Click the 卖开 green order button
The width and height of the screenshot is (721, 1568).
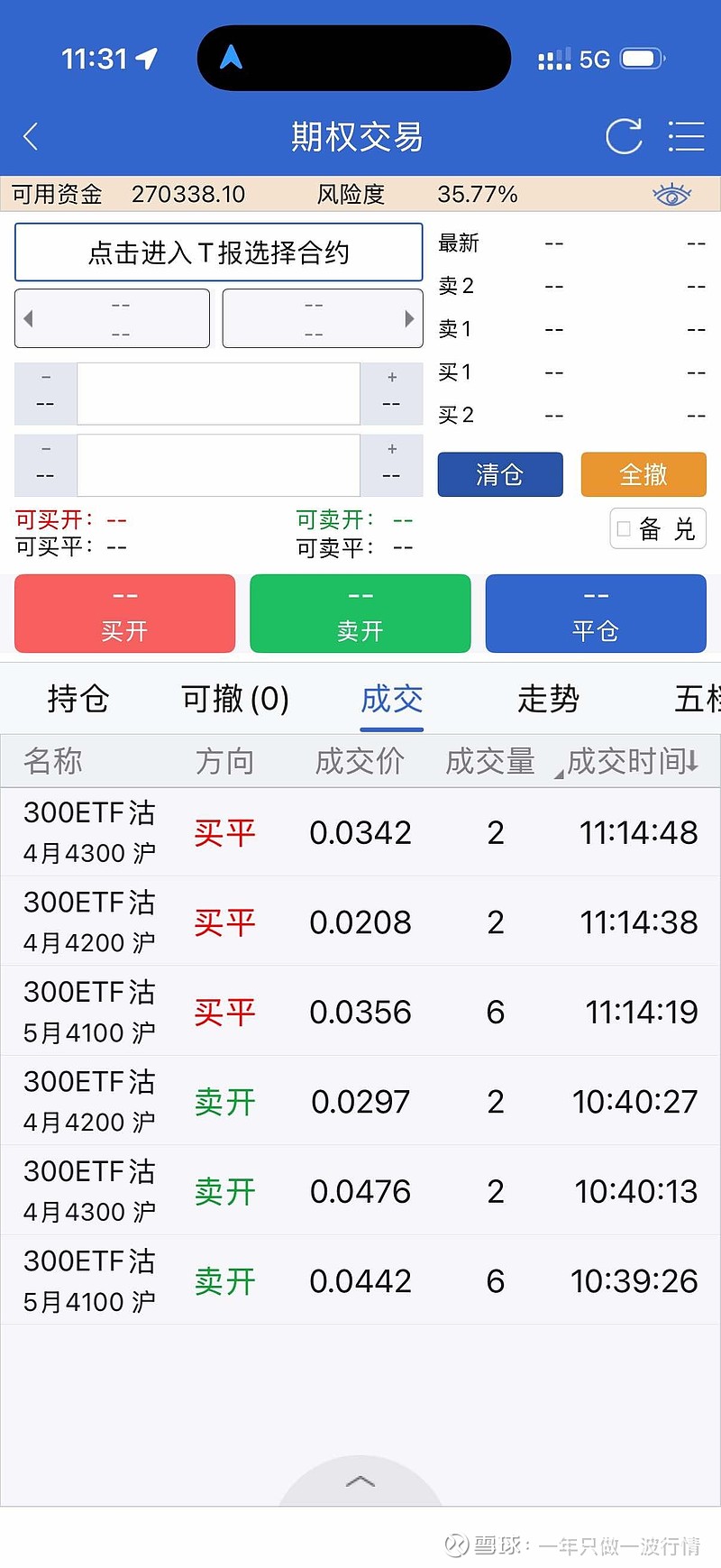point(360,613)
